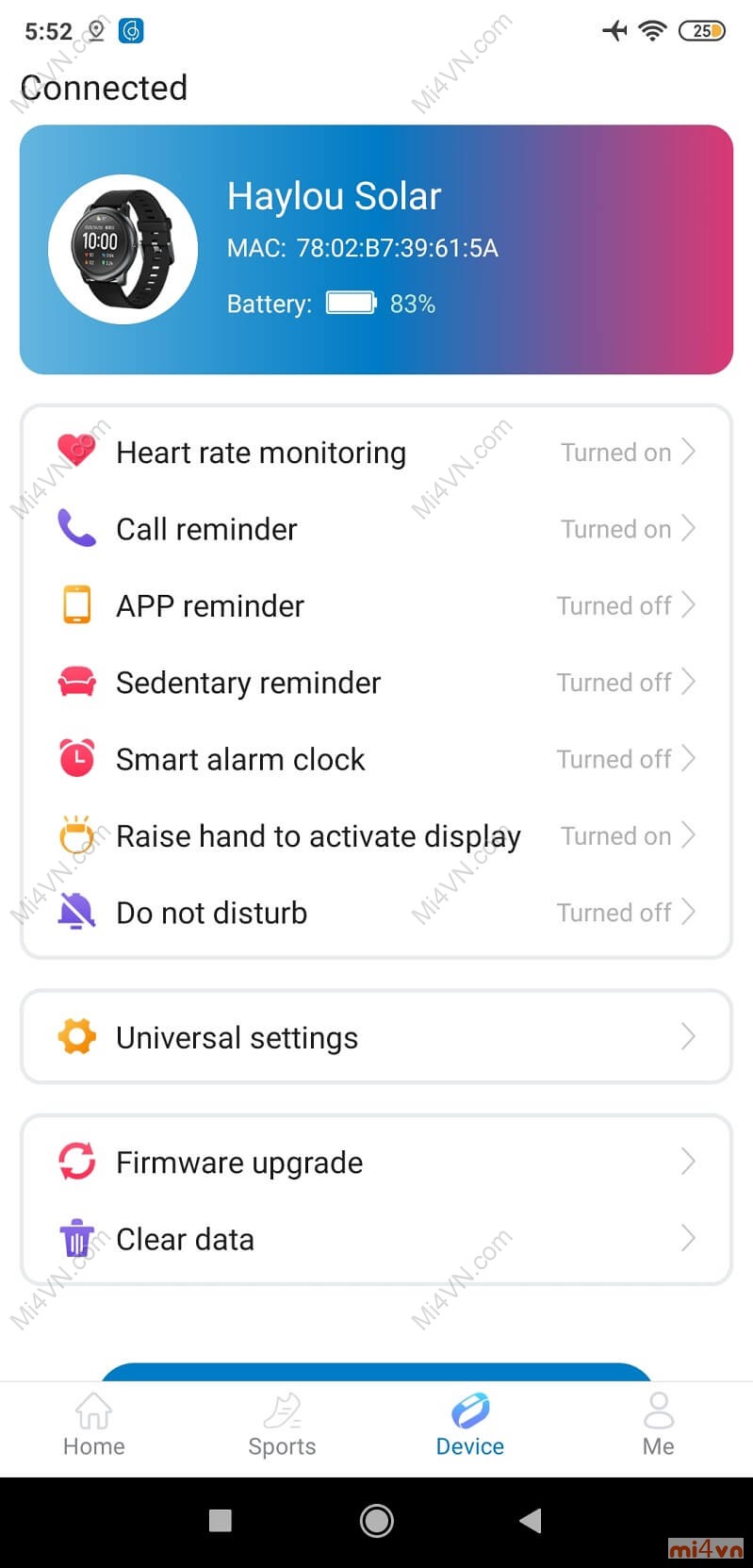This screenshot has width=753, height=1568.
Task: Select the Sedentary reminder row
Action: pyautogui.click(x=375, y=683)
